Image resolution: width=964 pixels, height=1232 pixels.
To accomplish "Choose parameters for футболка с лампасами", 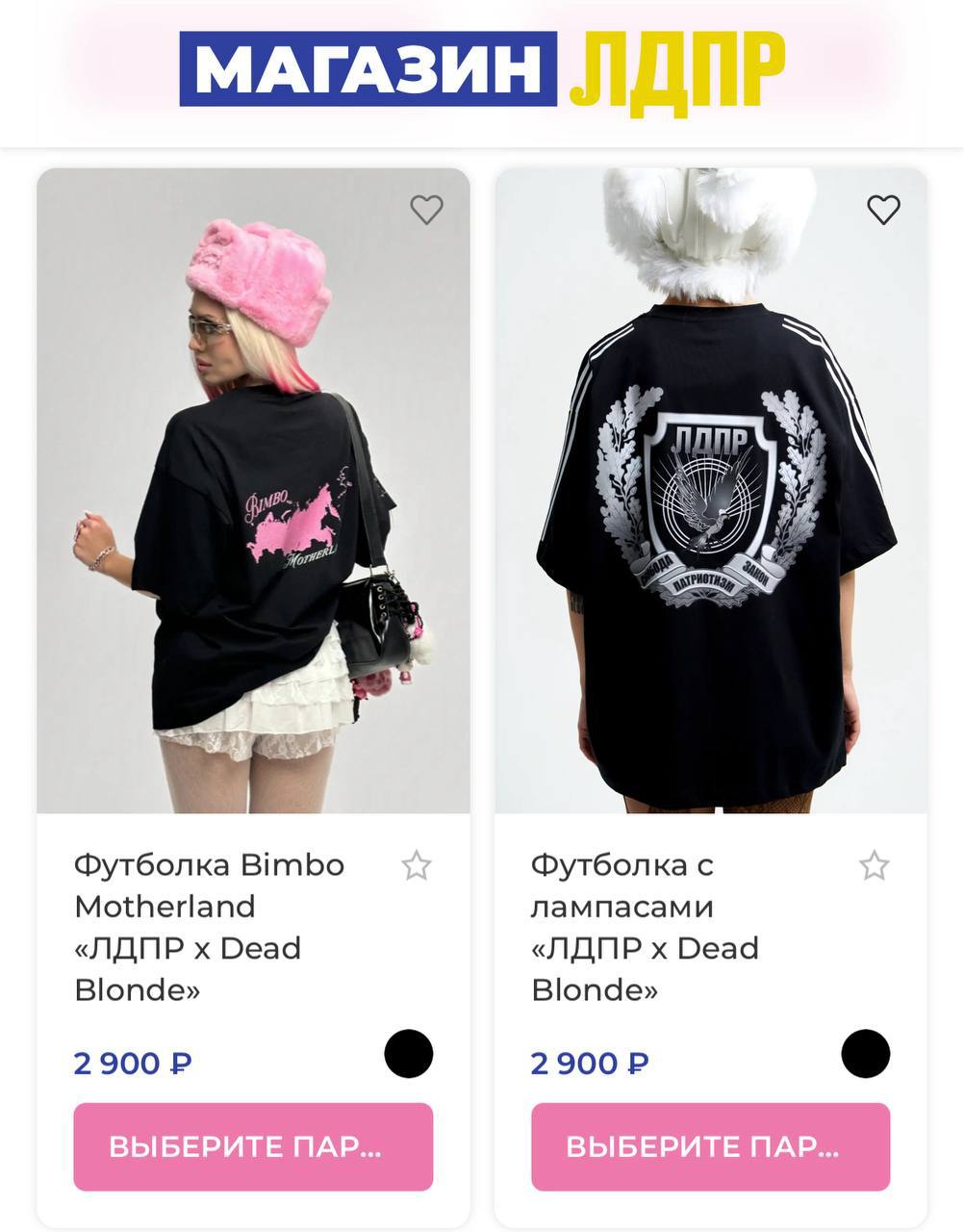I will [x=710, y=1146].
